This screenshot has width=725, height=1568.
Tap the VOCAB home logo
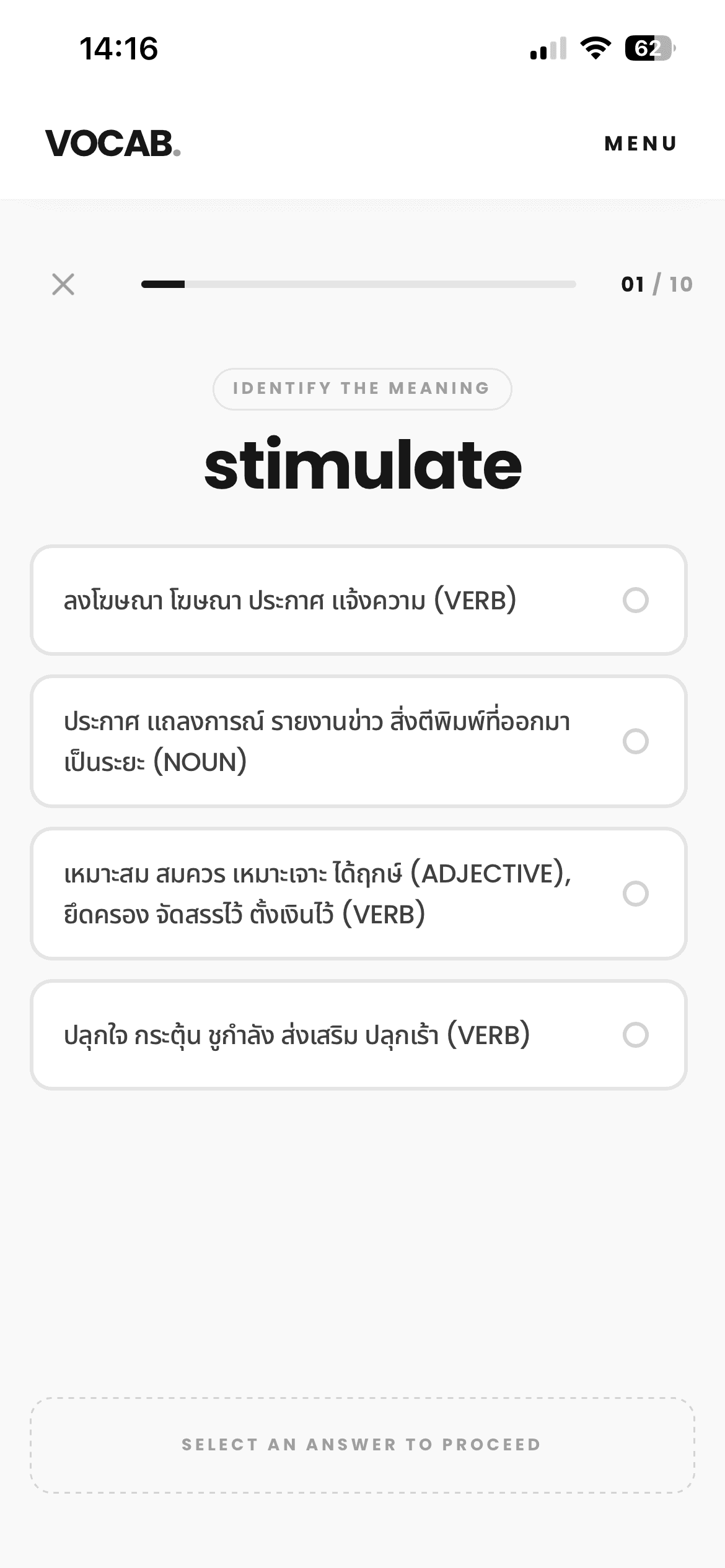coord(113,144)
